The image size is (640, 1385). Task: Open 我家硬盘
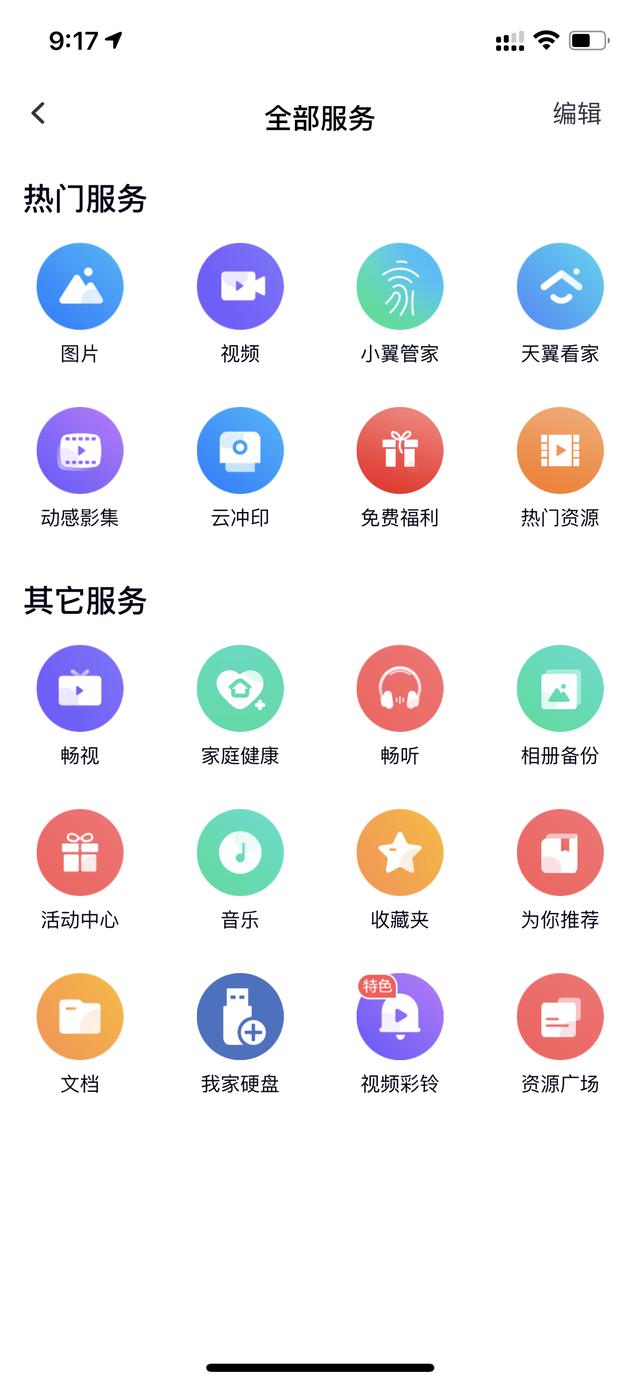[240, 1017]
